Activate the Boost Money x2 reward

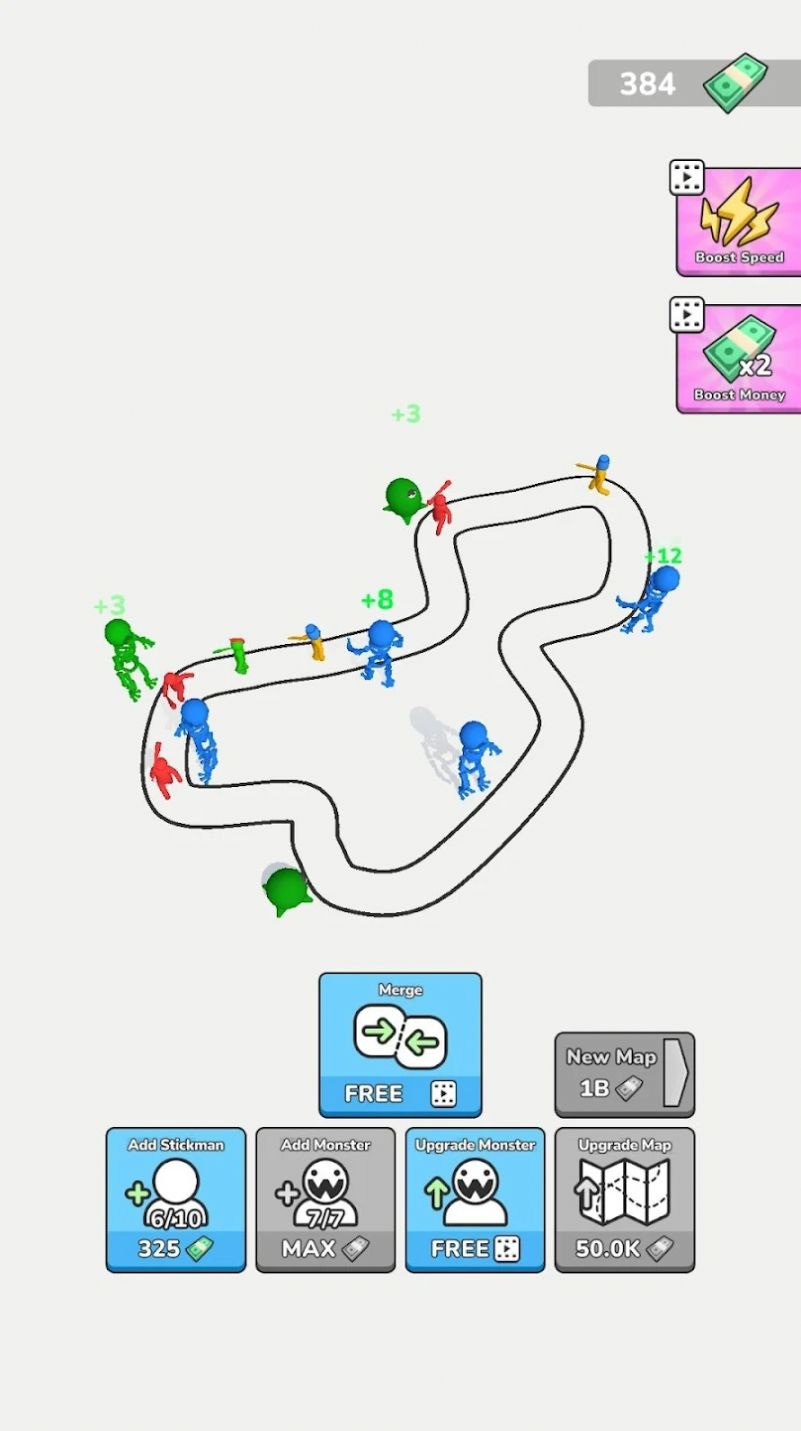740,358
